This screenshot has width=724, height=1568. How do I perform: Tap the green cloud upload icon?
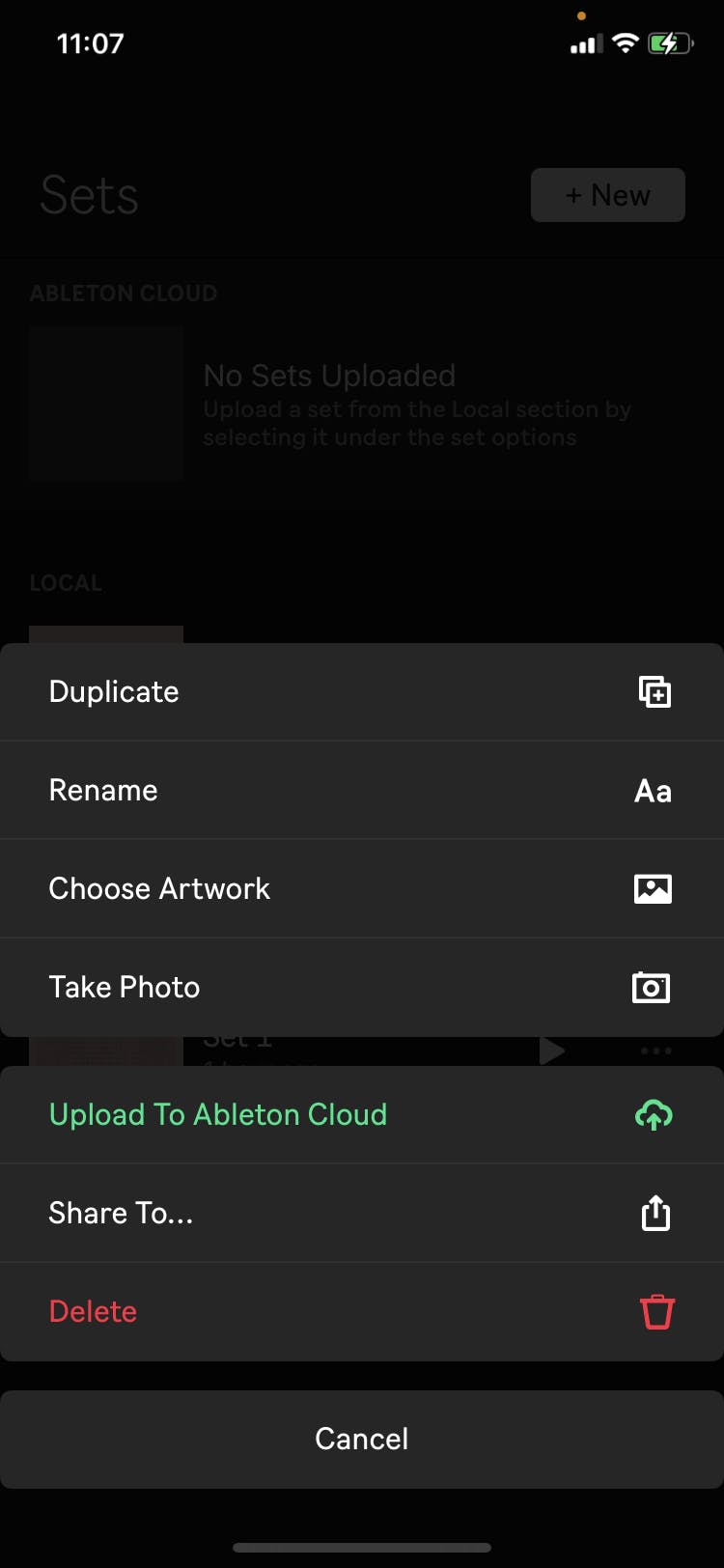654,1115
